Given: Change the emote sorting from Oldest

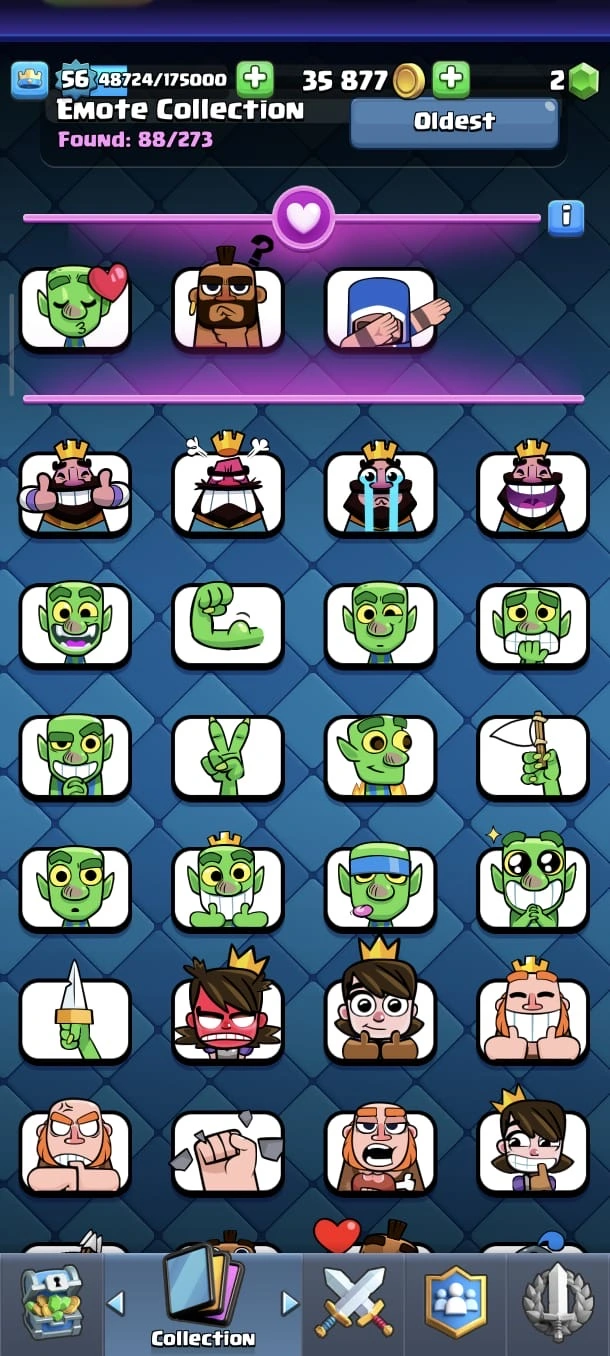Looking at the screenshot, I should [454, 122].
